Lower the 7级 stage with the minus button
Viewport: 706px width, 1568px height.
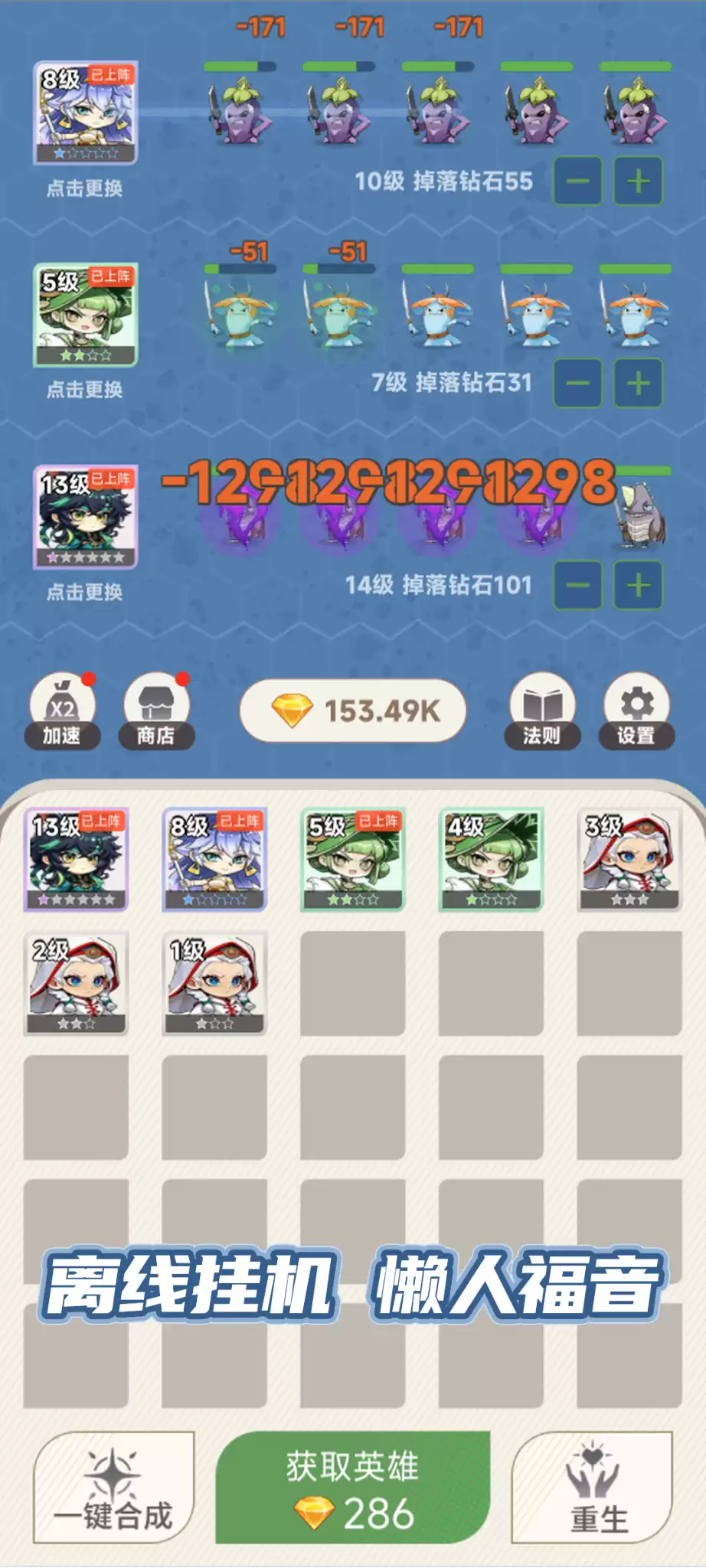pyautogui.click(x=577, y=383)
